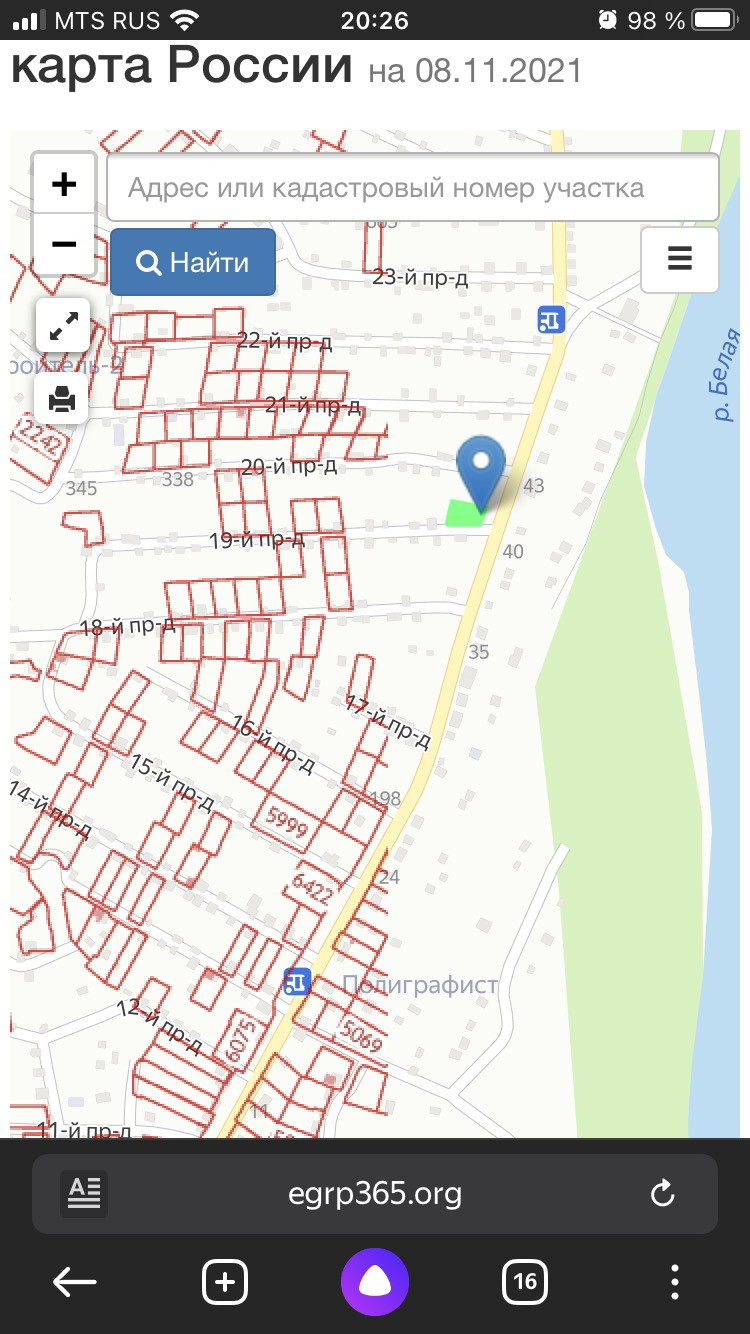Tap the blue location marker pin

pos(481,471)
